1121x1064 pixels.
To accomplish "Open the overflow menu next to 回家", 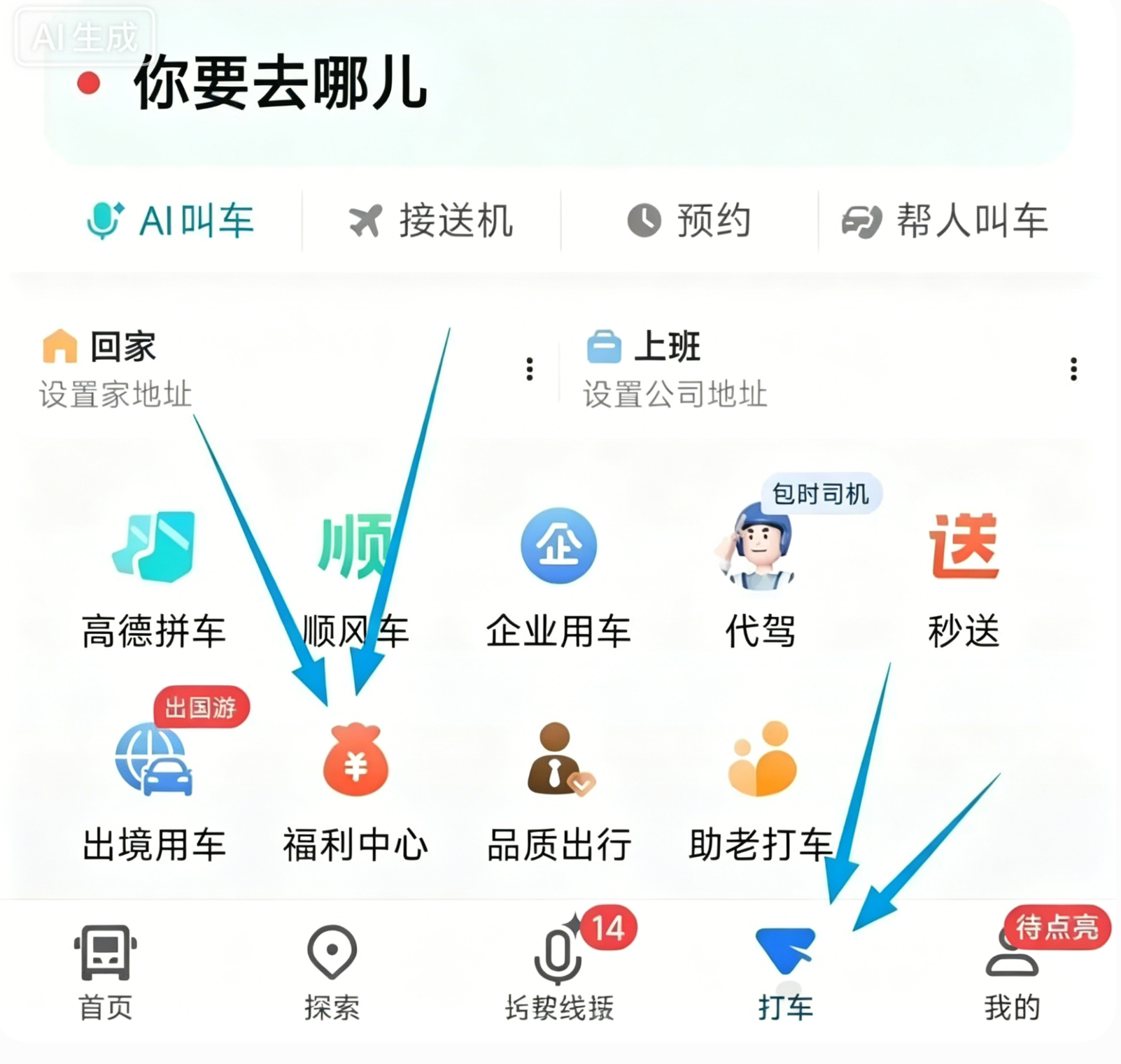I will (530, 369).
